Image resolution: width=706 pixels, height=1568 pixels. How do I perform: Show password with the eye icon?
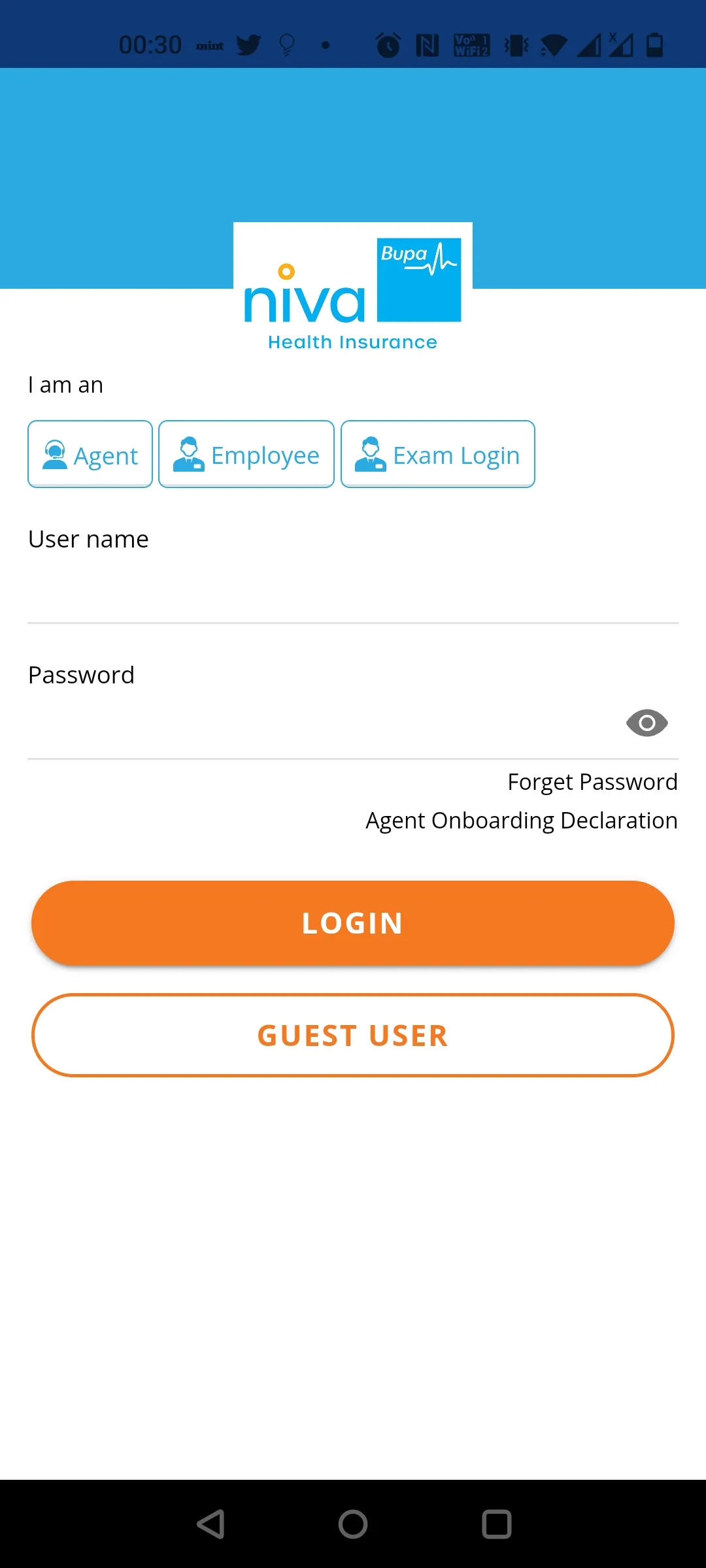(x=647, y=723)
